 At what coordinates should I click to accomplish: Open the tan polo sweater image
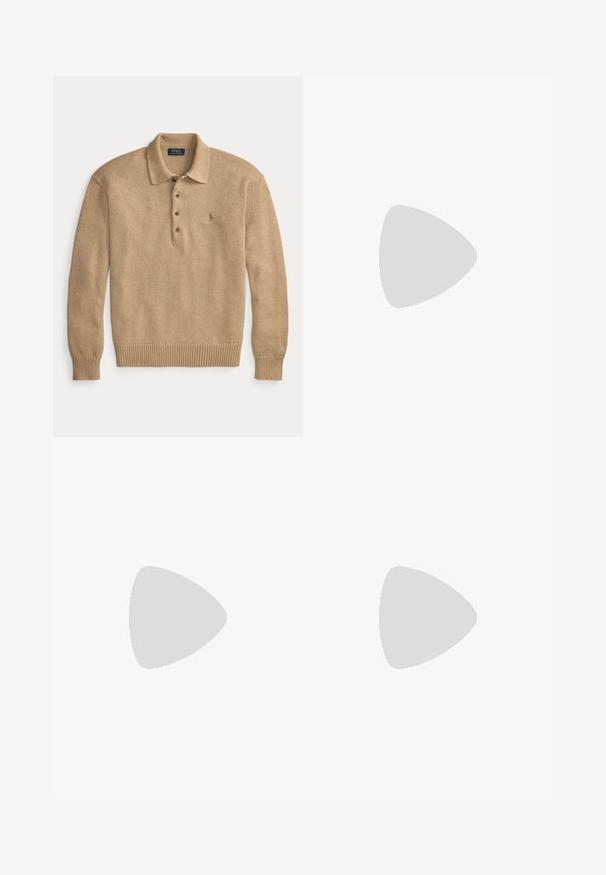click(178, 256)
